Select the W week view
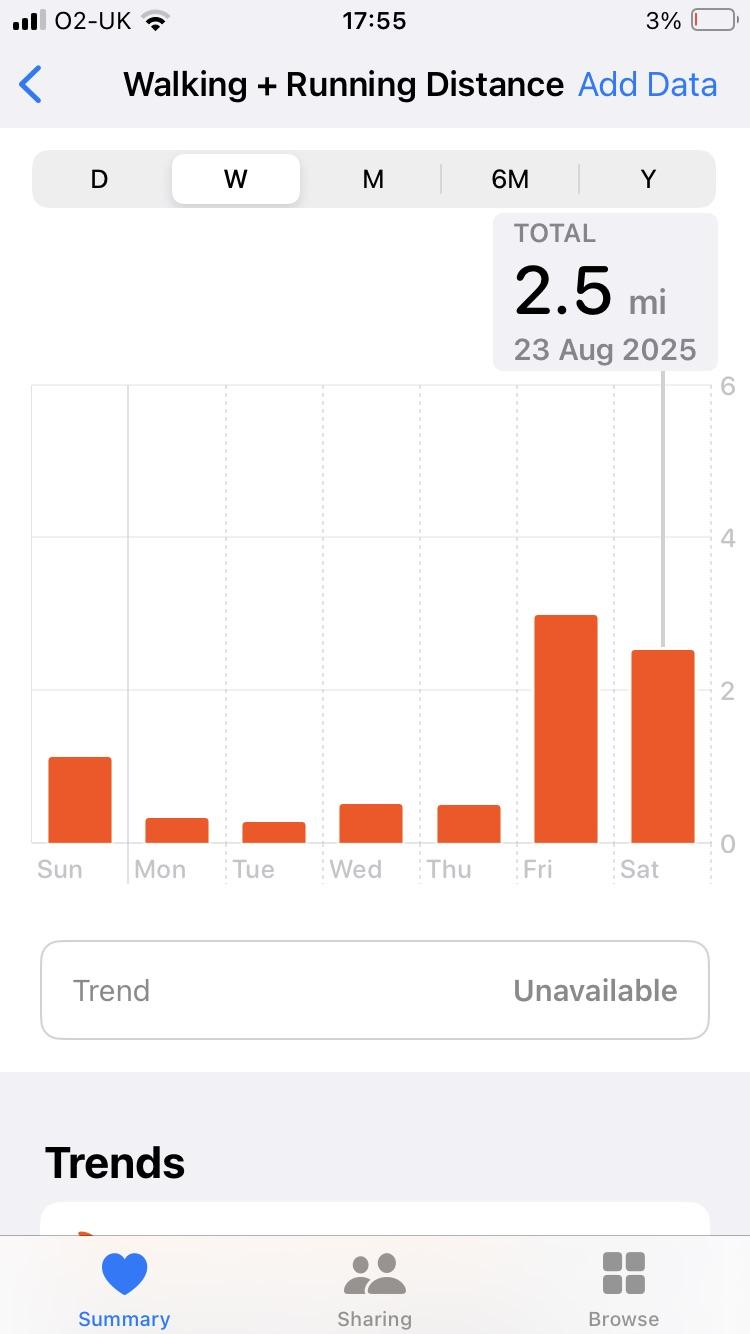The image size is (750, 1334). tap(236, 179)
